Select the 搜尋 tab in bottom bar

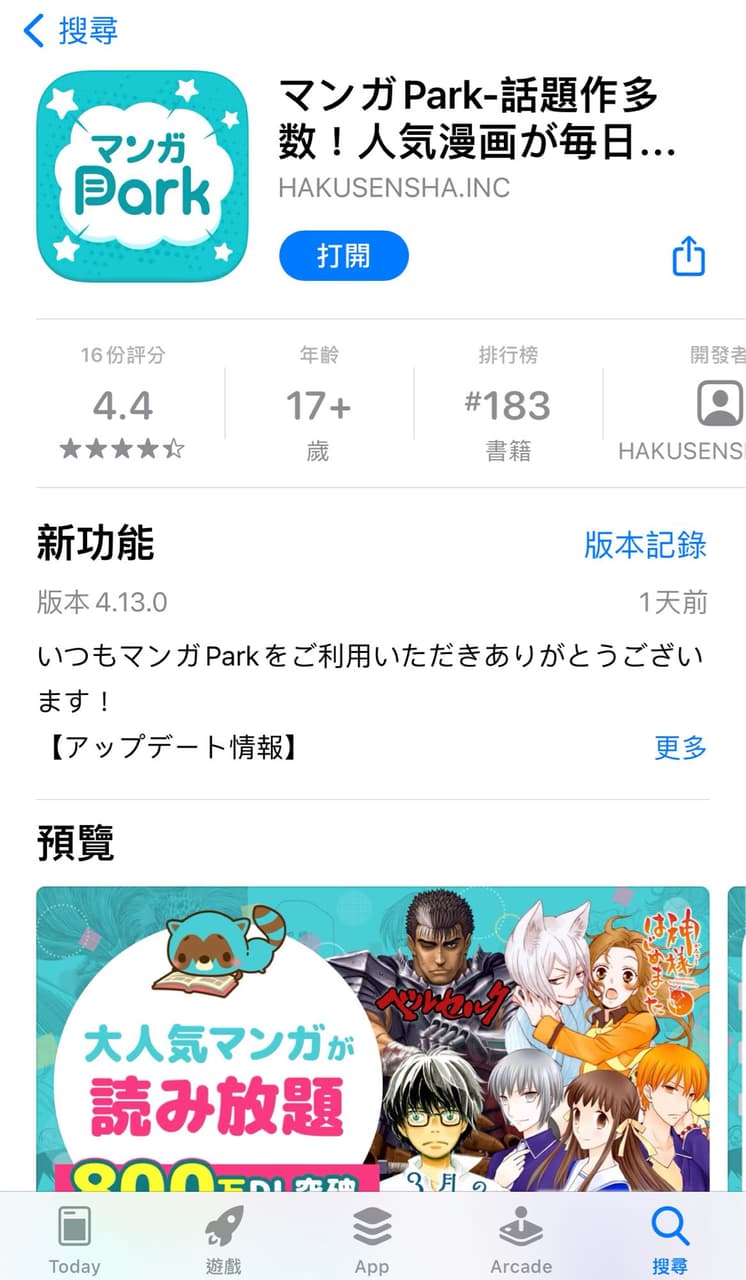click(x=670, y=1240)
